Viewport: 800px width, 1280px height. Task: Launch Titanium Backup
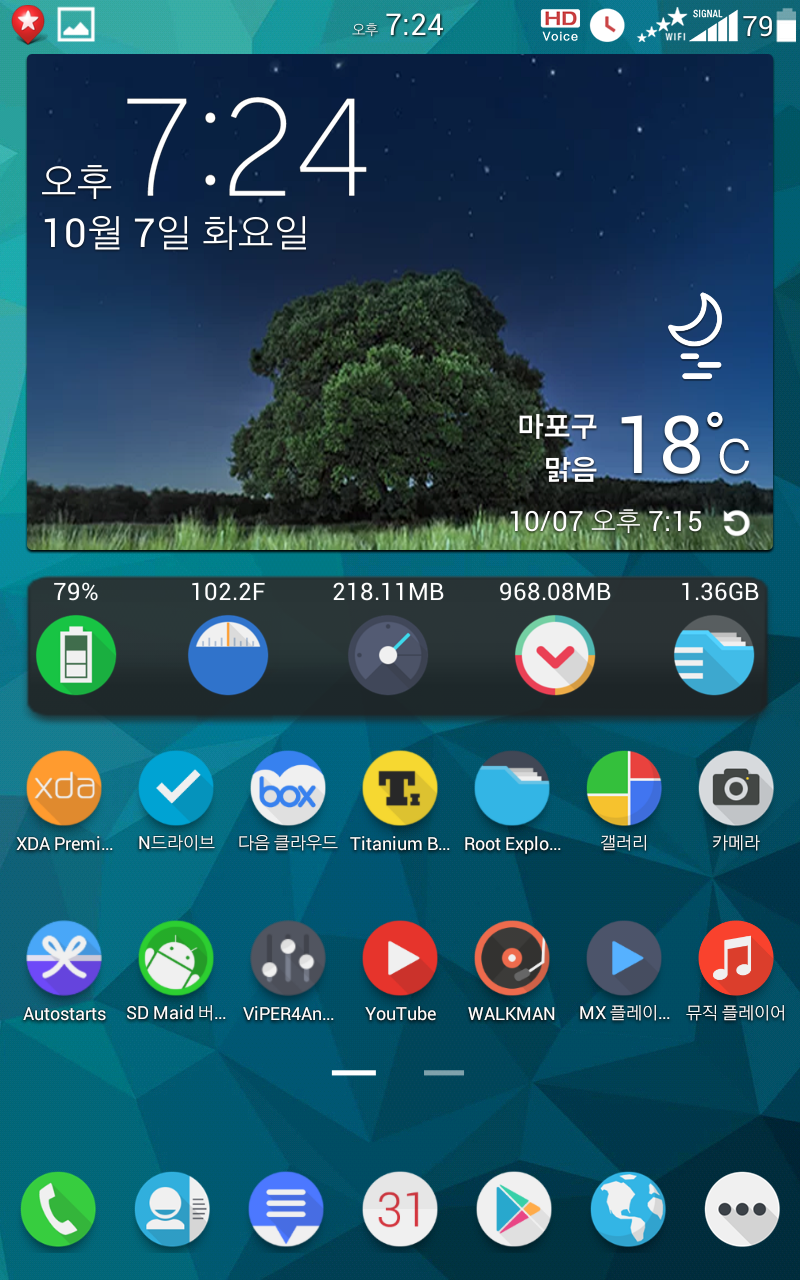tap(400, 789)
